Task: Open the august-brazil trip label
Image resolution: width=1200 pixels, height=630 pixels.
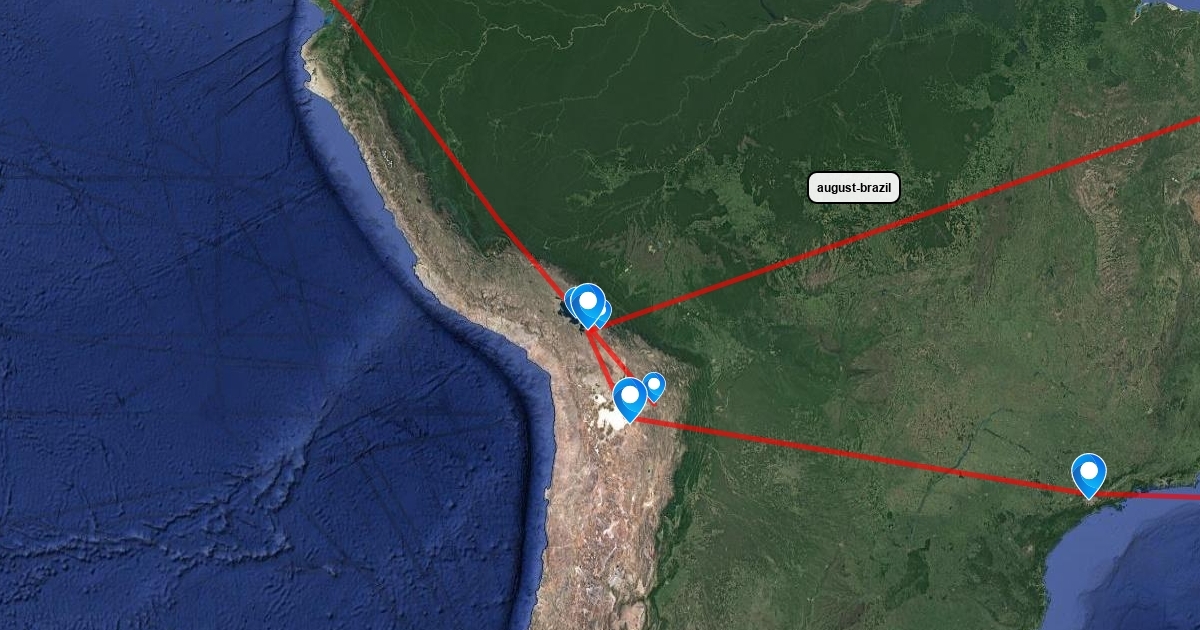Action: (x=854, y=187)
